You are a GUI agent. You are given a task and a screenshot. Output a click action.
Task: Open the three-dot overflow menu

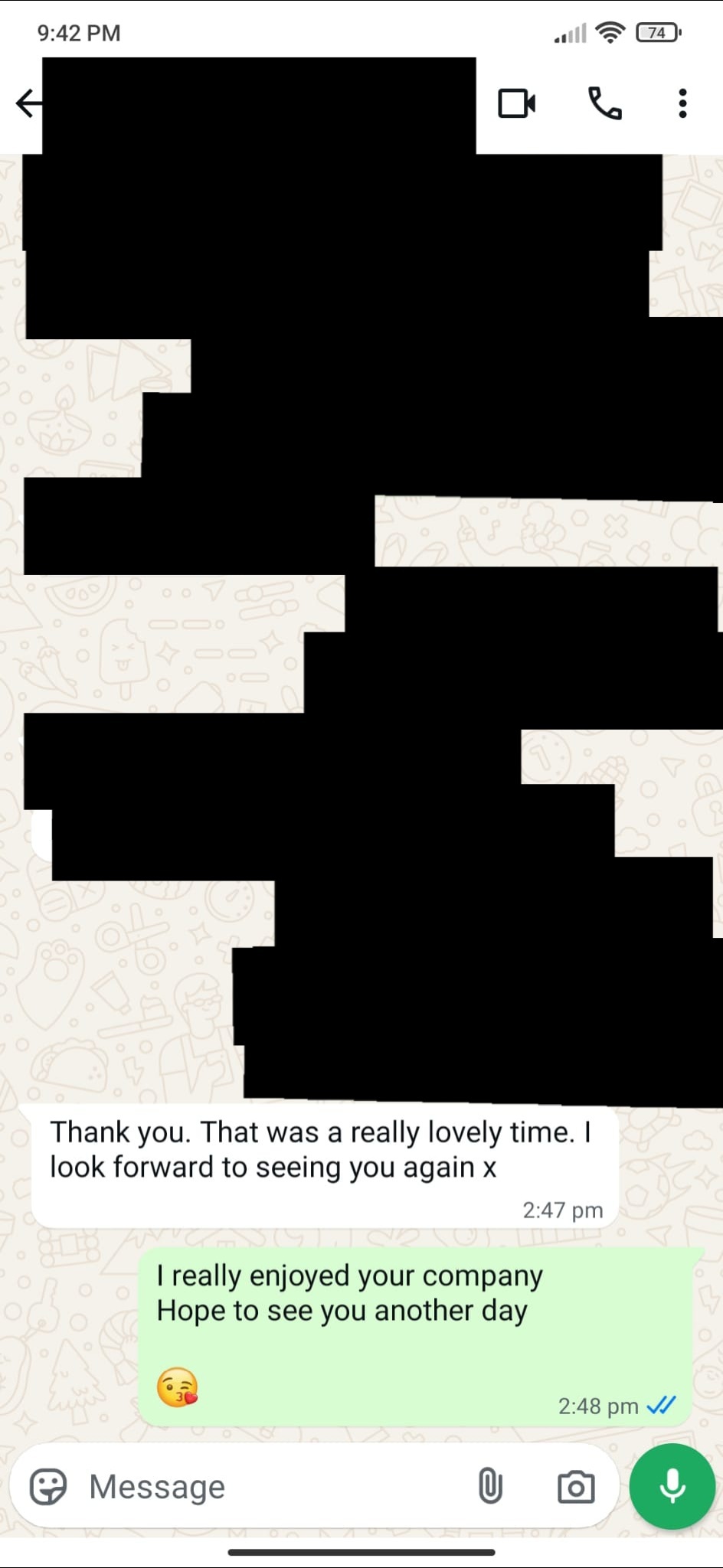[682, 103]
